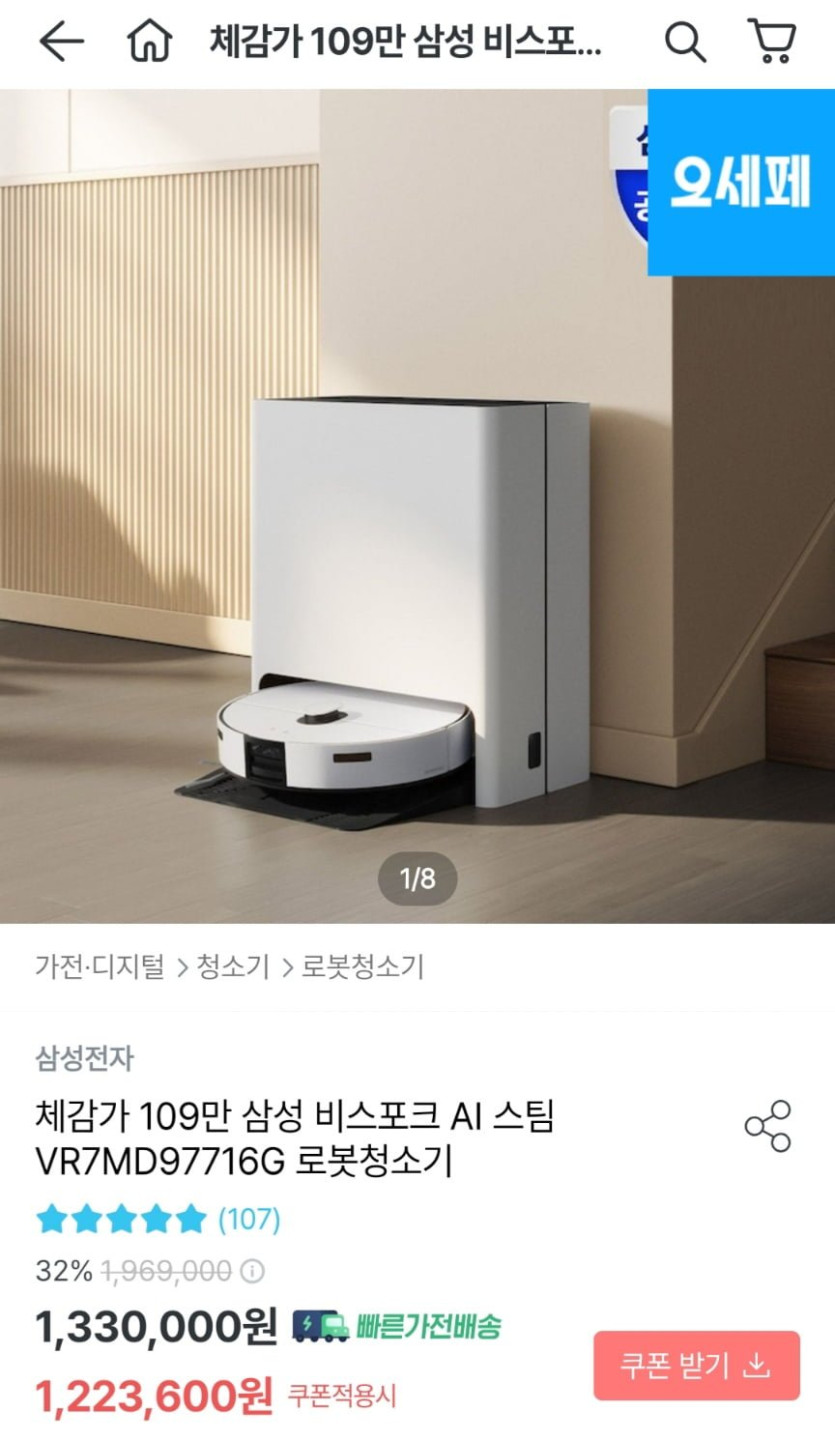This screenshot has width=835, height=1440.
Task: Open the 청소기 breadcrumb category
Action: (x=233, y=967)
